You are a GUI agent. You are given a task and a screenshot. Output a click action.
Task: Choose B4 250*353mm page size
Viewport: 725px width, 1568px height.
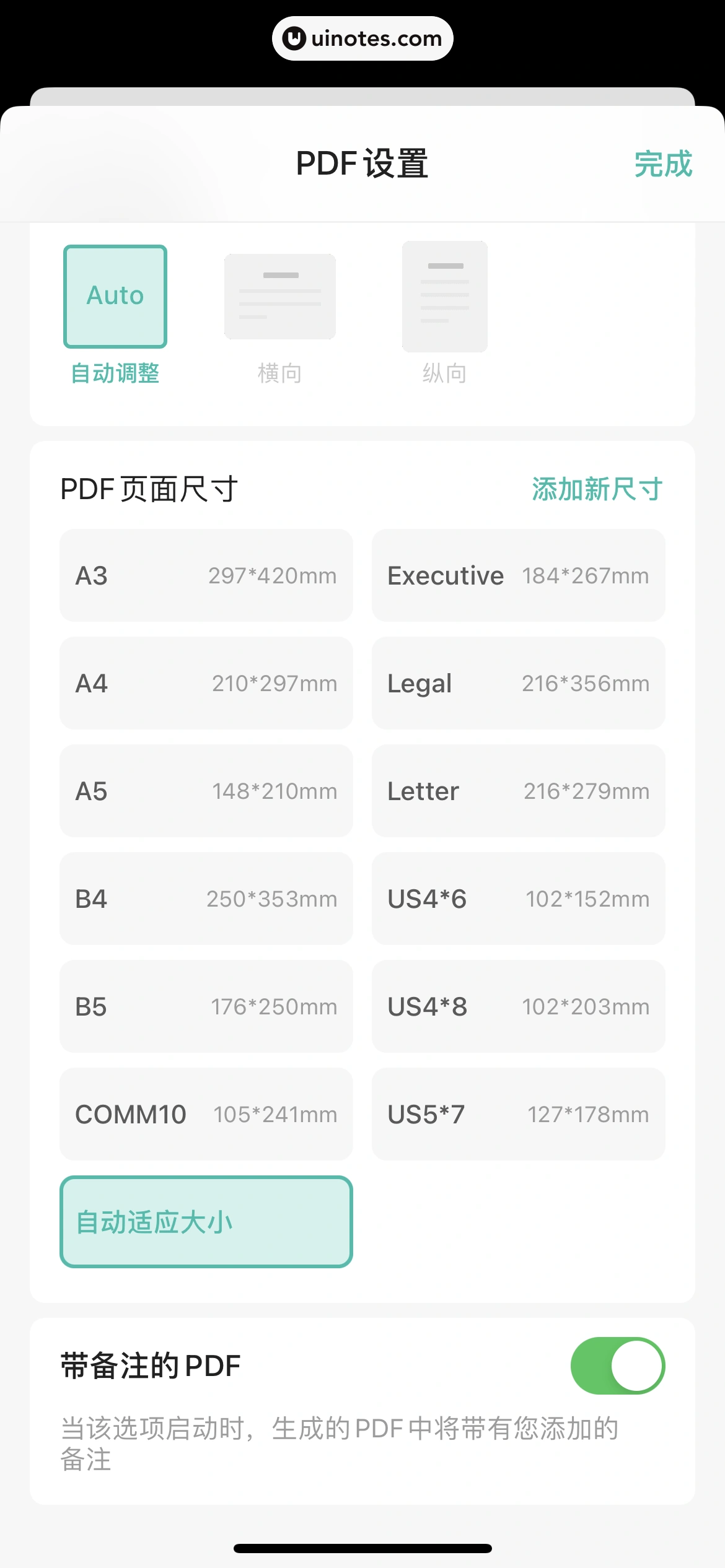click(x=206, y=899)
